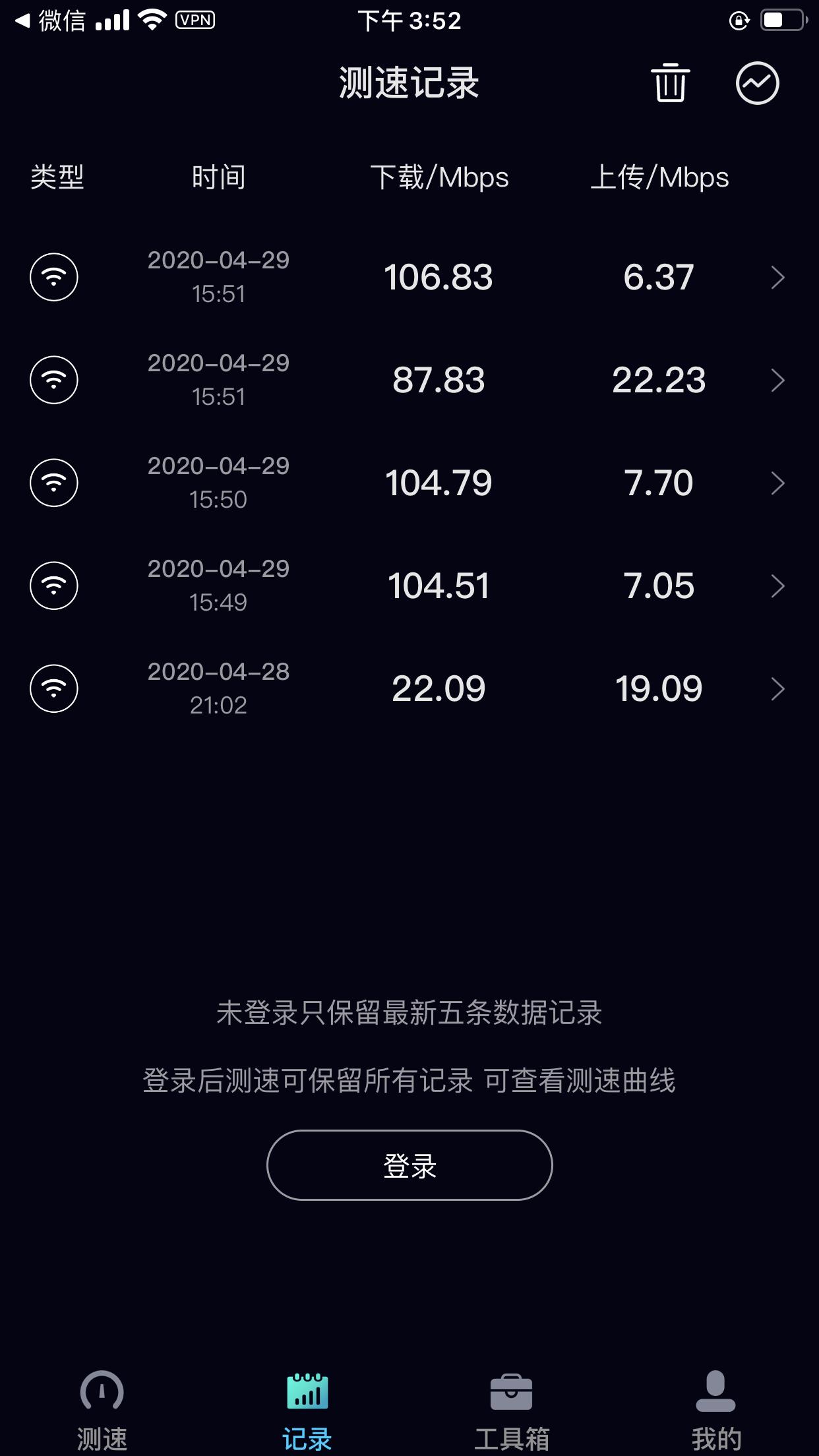
Task: Click the VPN indicator in the status bar
Action: (195, 20)
